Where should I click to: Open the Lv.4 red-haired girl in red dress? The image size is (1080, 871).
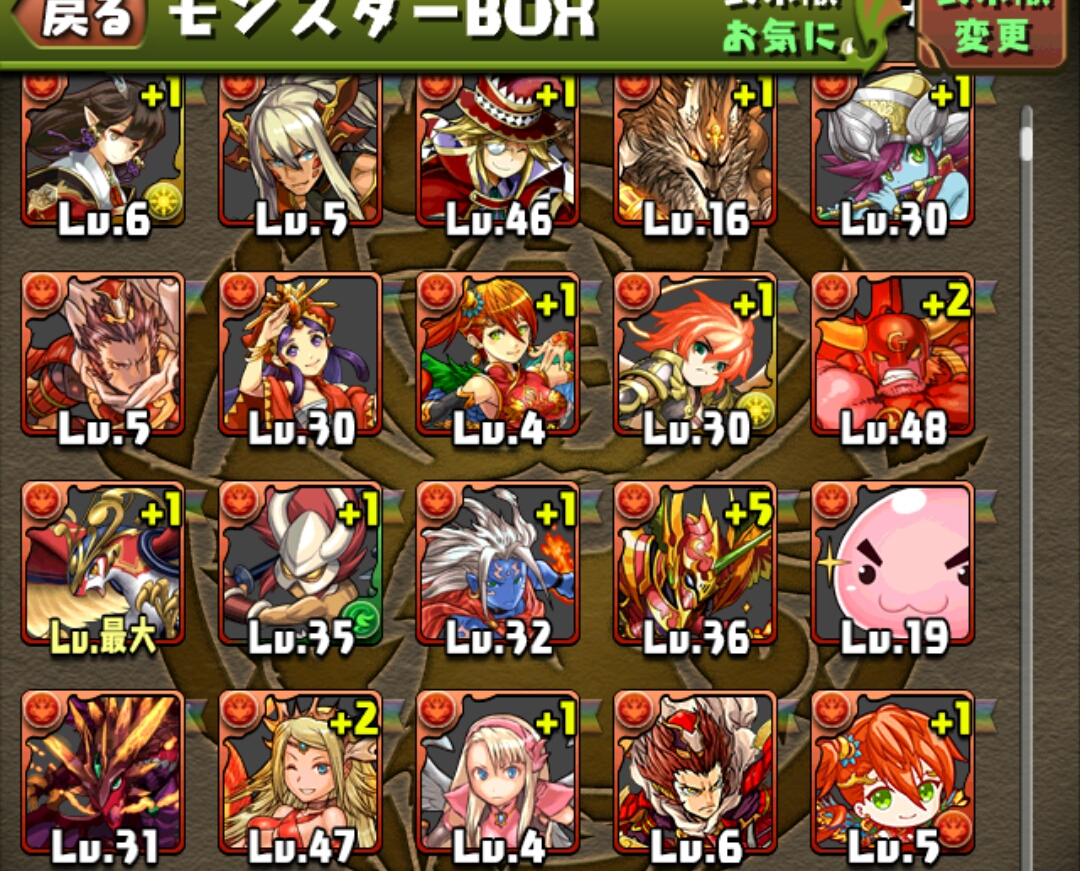[x=498, y=355]
